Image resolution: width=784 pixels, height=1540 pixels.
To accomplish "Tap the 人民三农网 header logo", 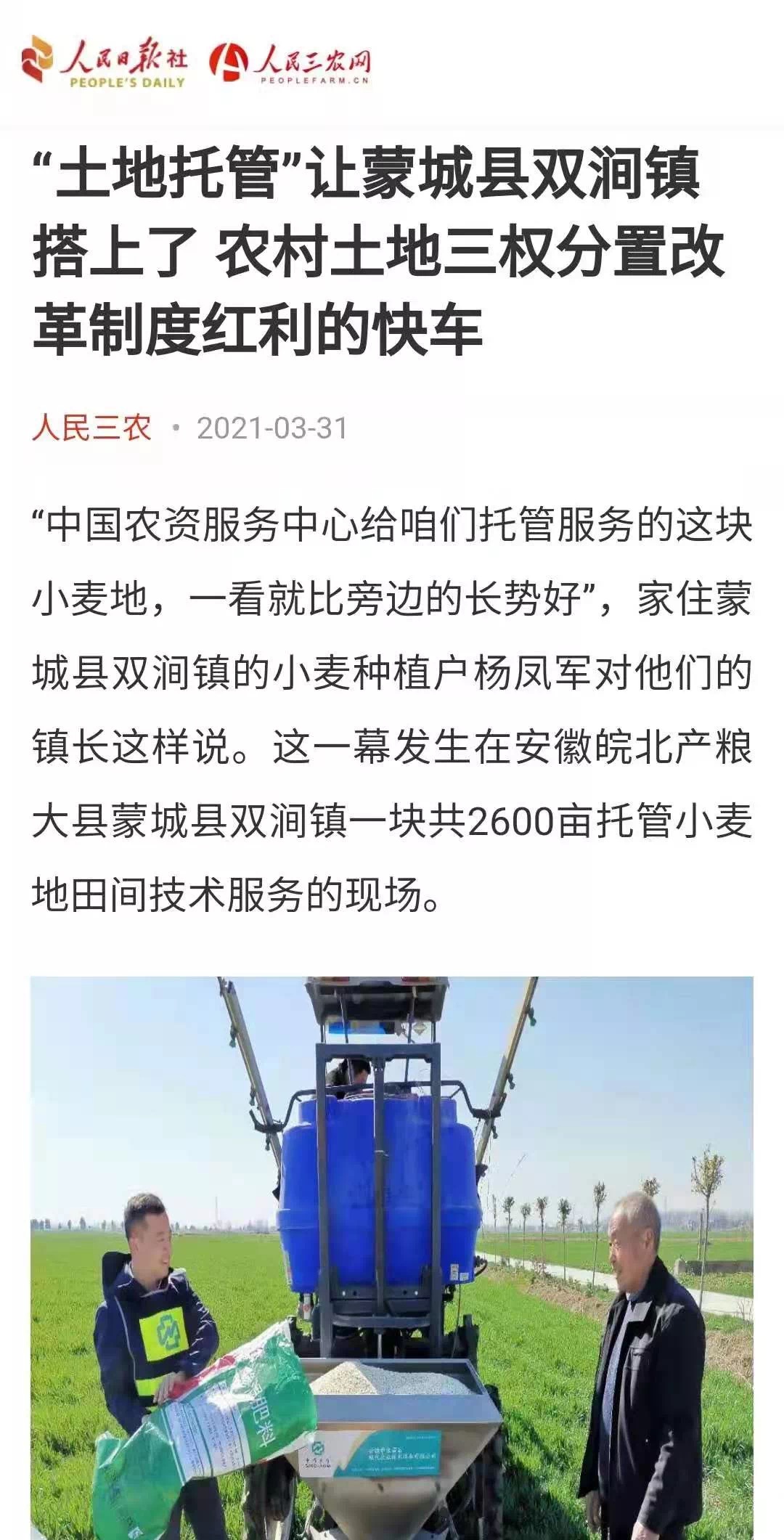I will [x=290, y=63].
